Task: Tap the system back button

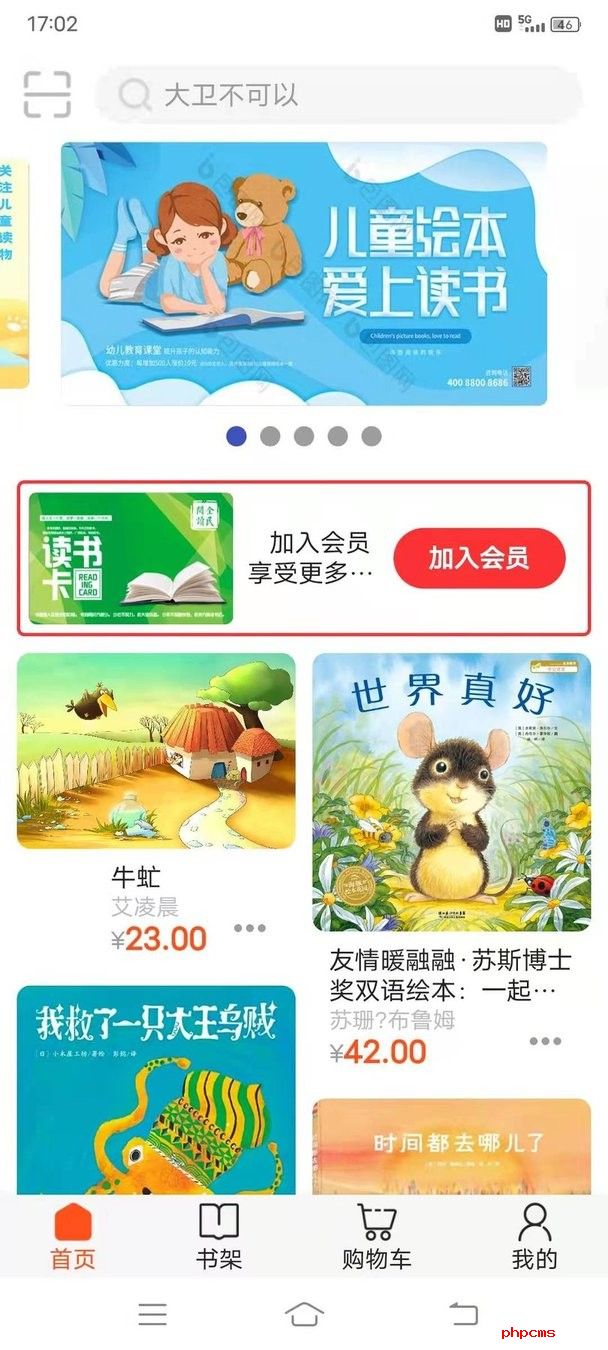Action: [x=463, y=1313]
